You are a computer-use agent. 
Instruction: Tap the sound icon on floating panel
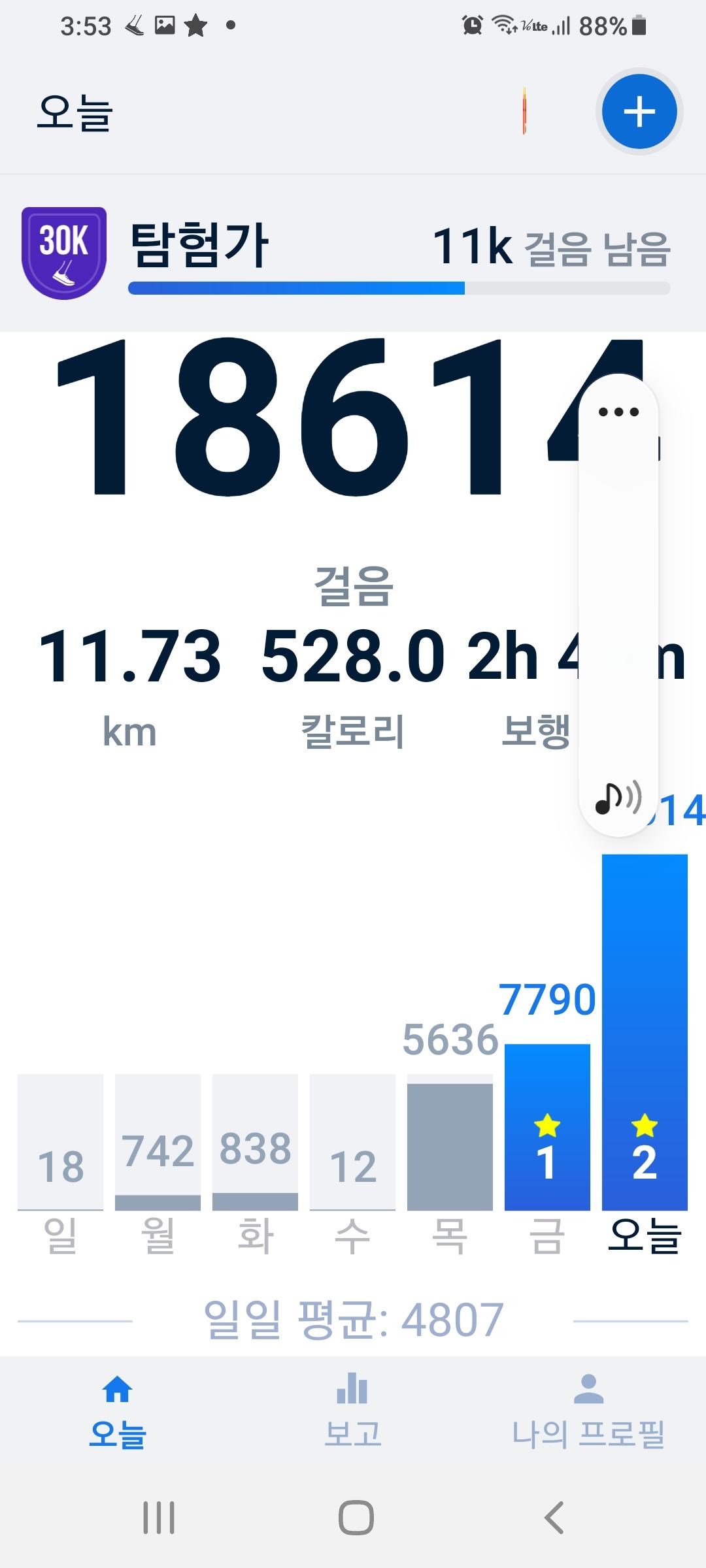(618, 798)
